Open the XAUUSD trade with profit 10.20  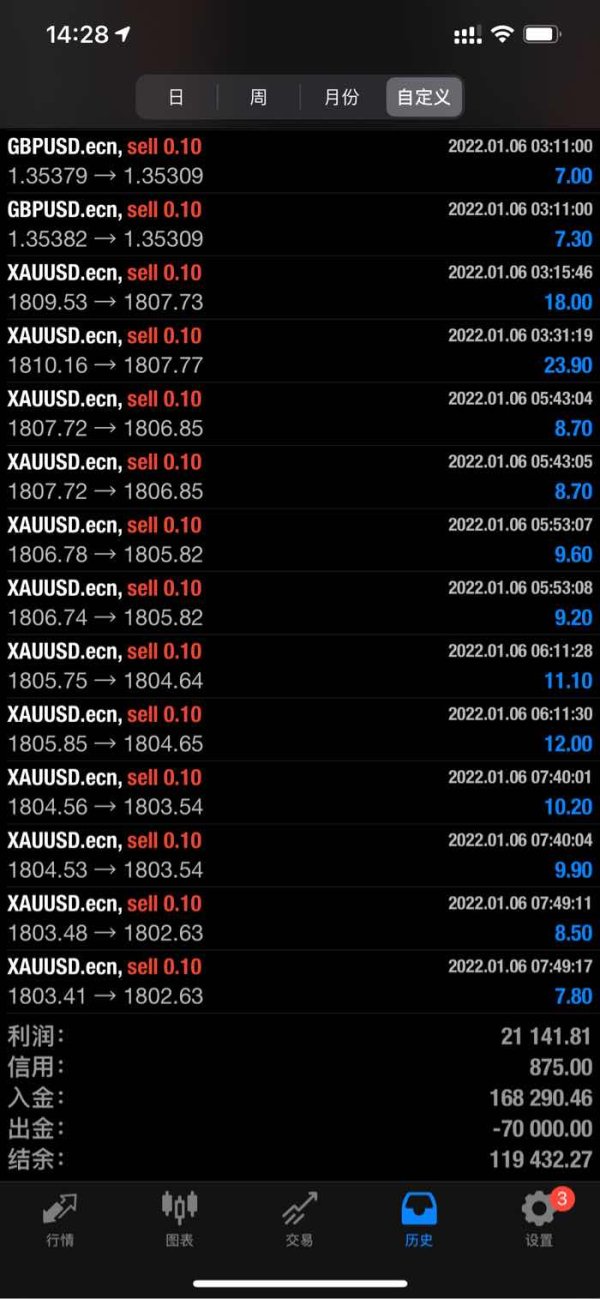[300, 791]
